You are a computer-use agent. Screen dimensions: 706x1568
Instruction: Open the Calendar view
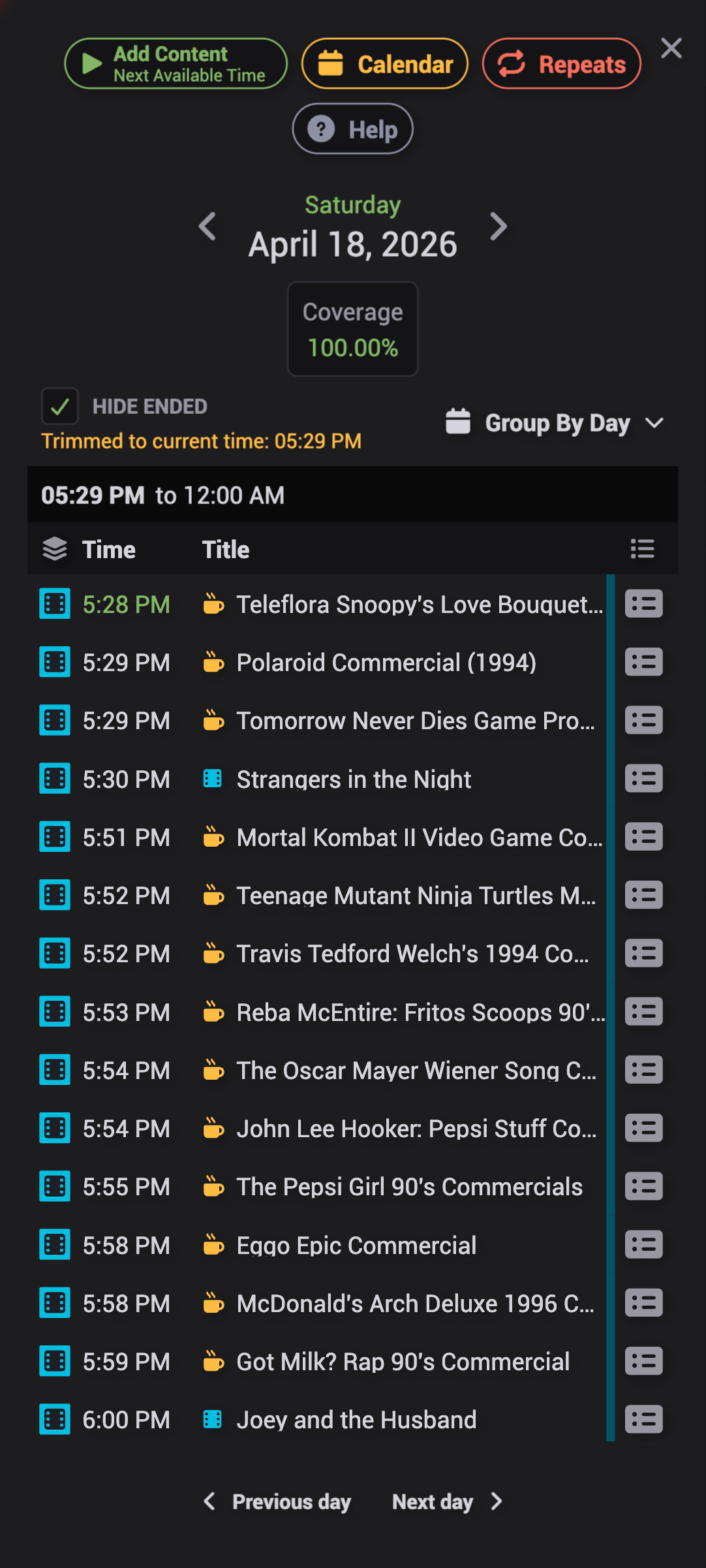pos(384,64)
